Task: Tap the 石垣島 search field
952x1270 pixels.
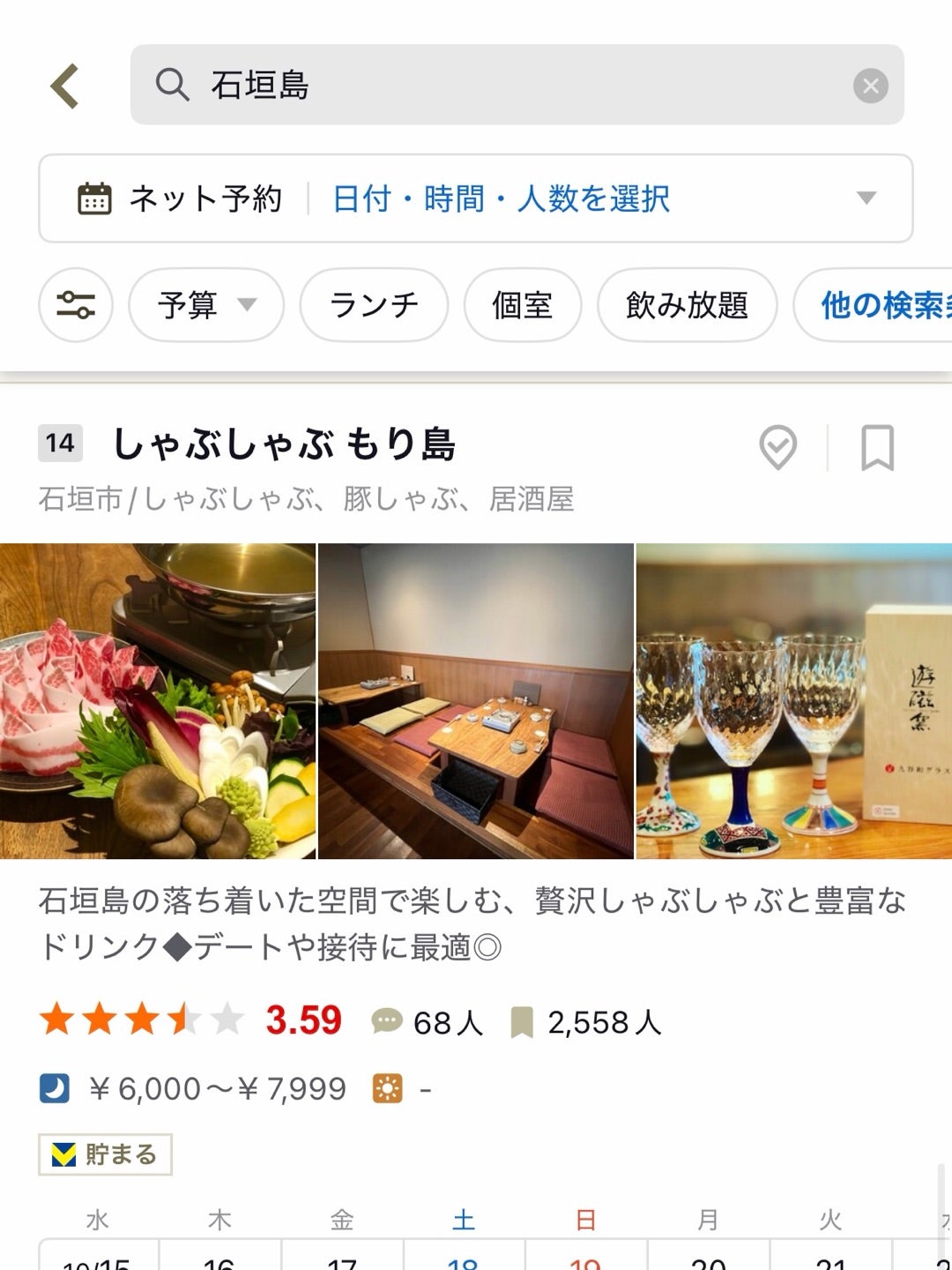Action: tap(494, 86)
